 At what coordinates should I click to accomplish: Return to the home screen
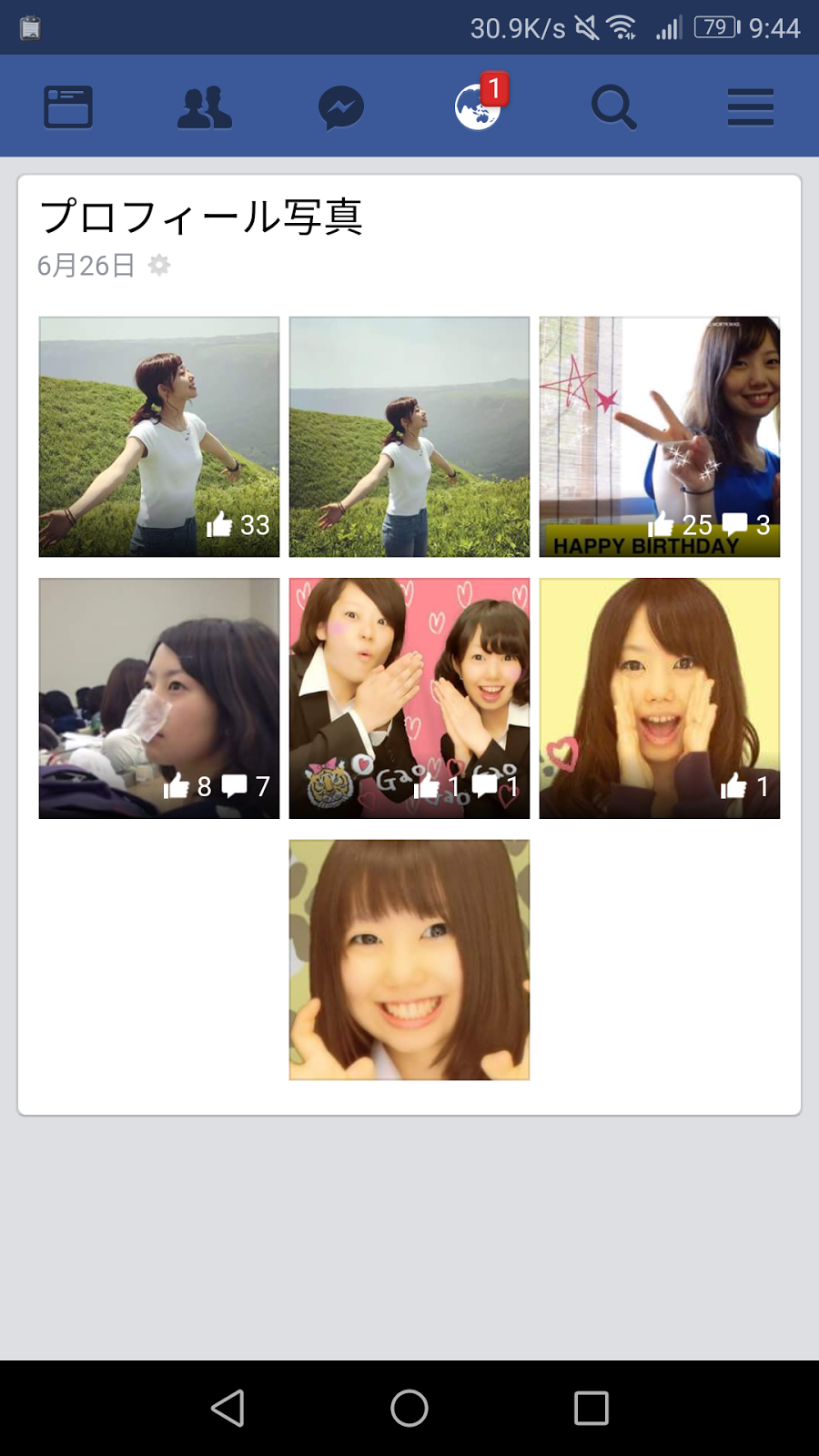(409, 1408)
